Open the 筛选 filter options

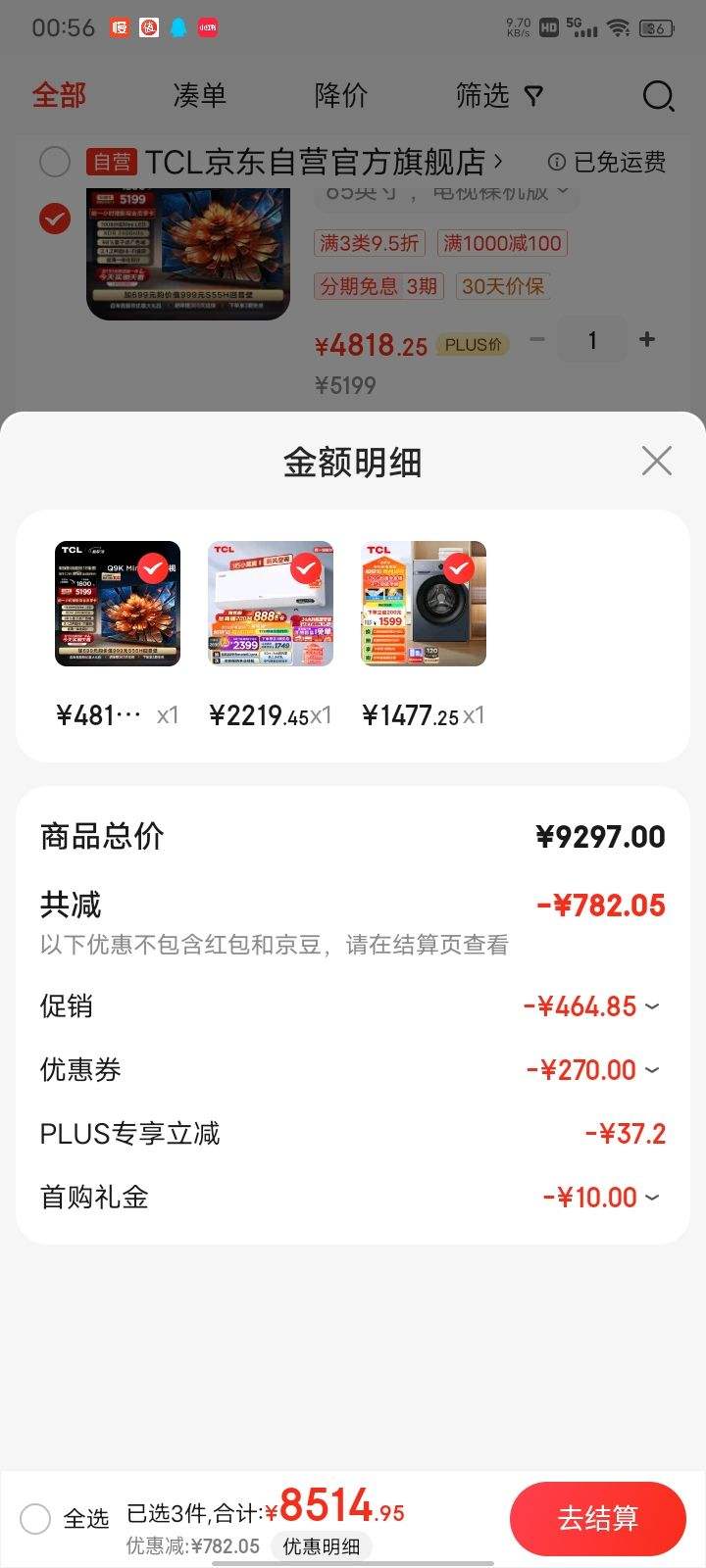tap(498, 95)
